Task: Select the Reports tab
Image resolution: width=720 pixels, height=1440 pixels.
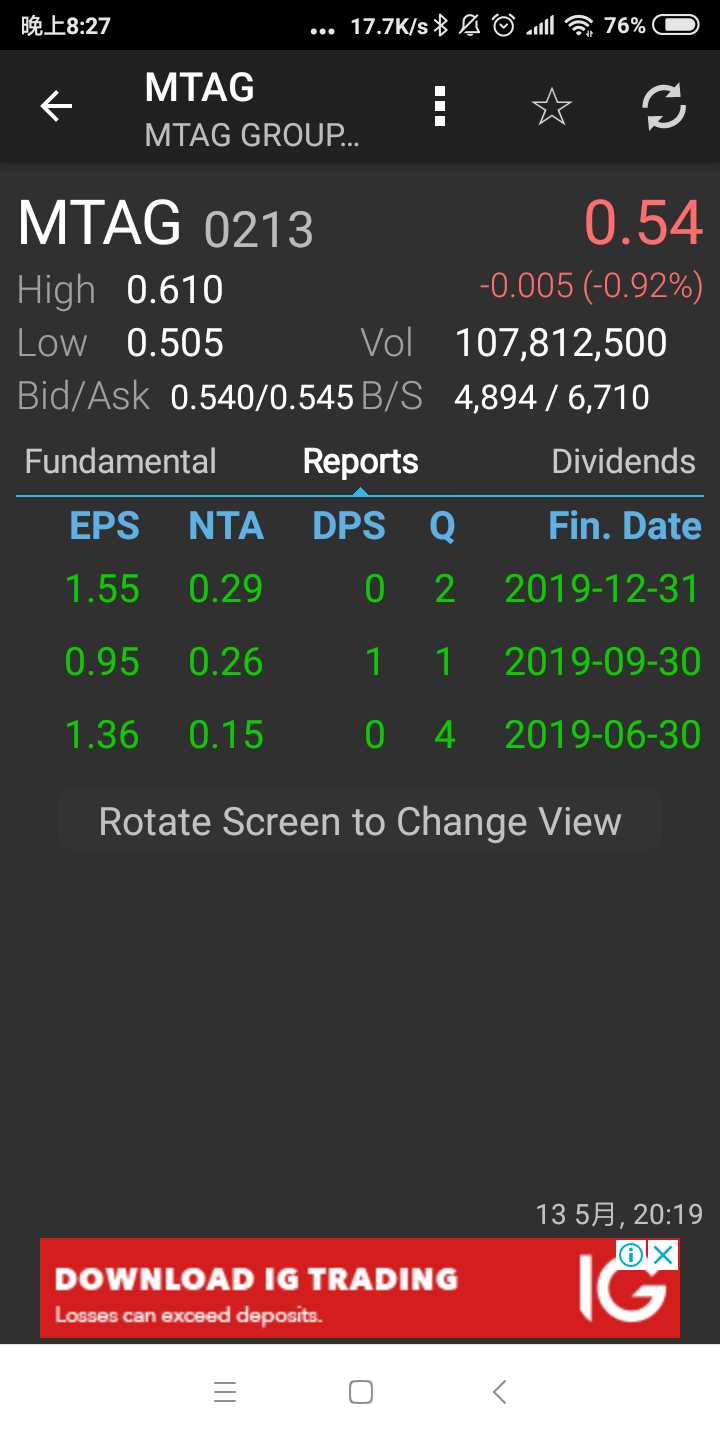Action: tap(360, 461)
